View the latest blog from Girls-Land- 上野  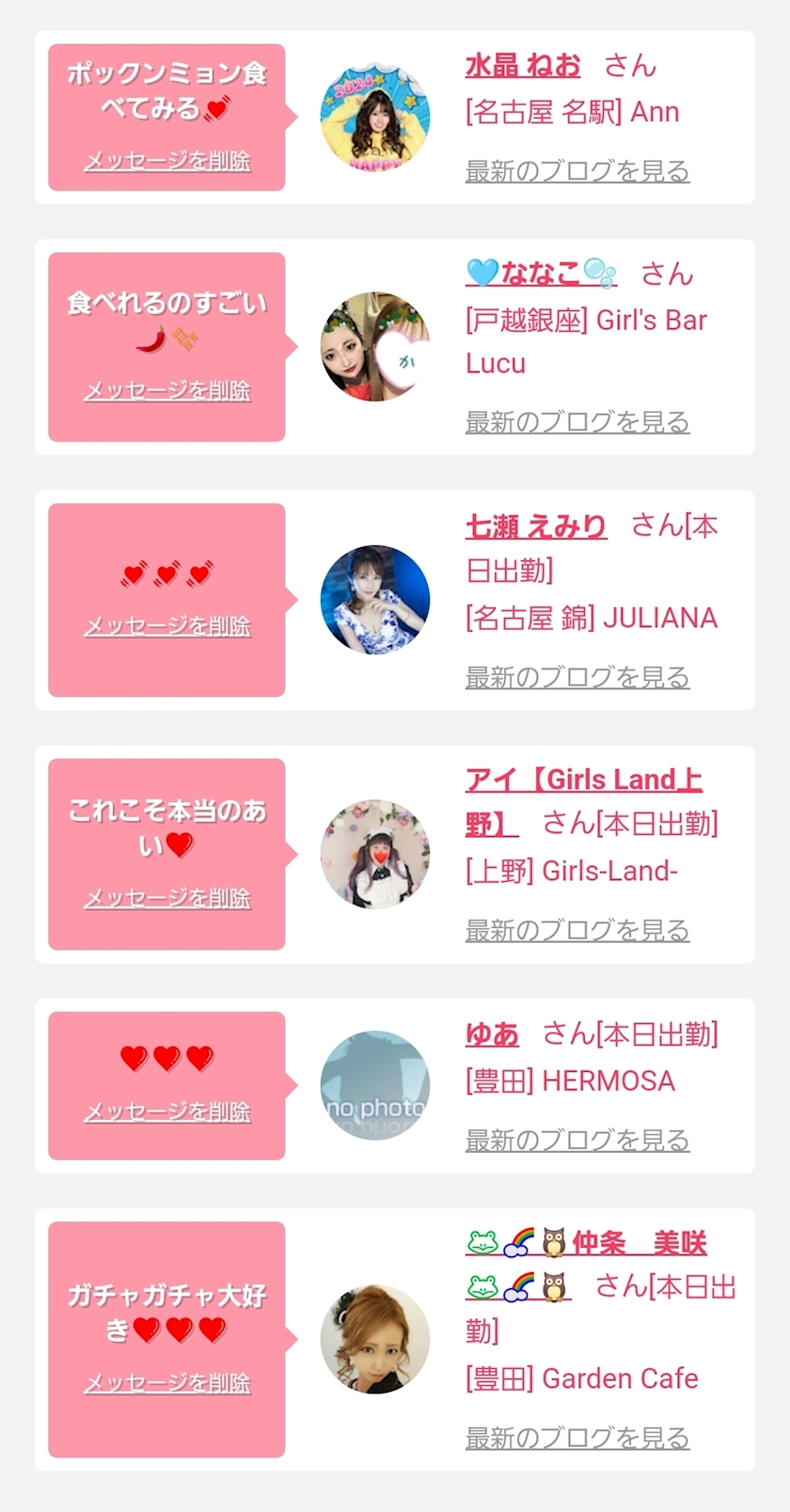pyautogui.click(x=577, y=930)
